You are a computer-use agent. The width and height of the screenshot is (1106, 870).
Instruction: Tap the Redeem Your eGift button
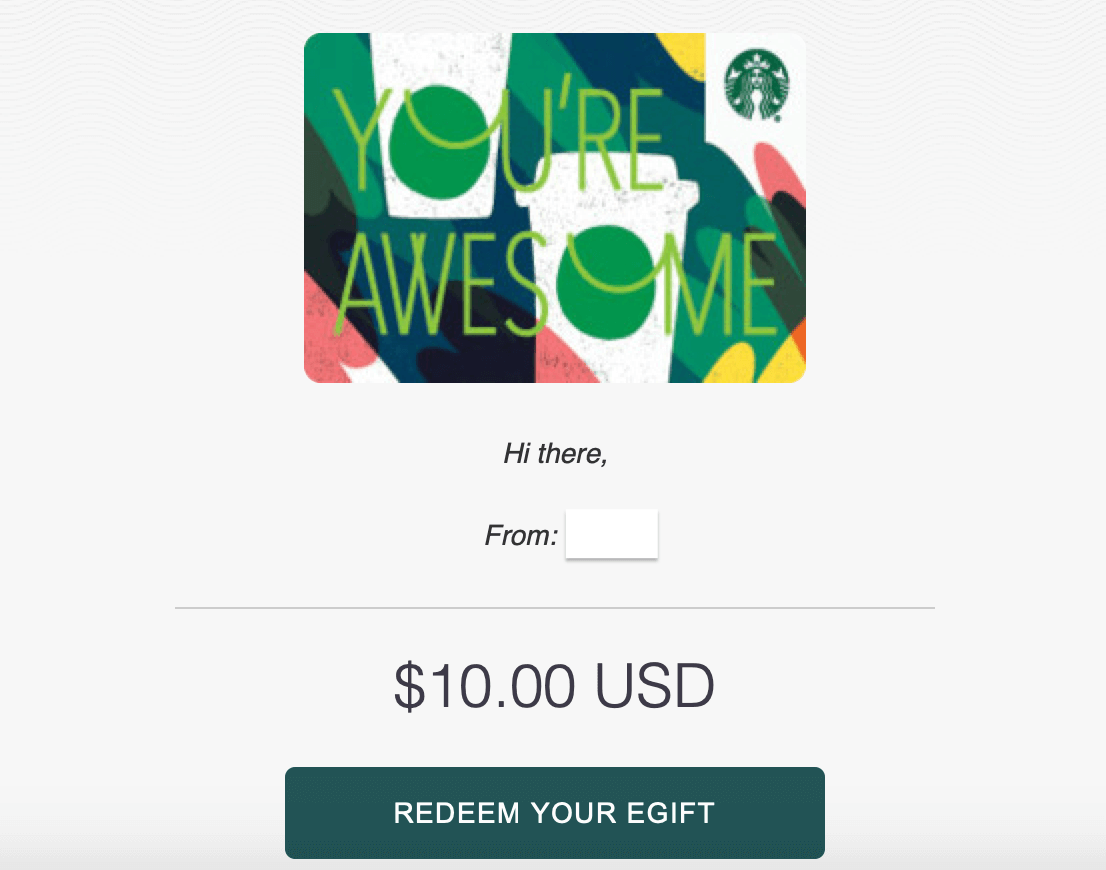click(x=554, y=812)
